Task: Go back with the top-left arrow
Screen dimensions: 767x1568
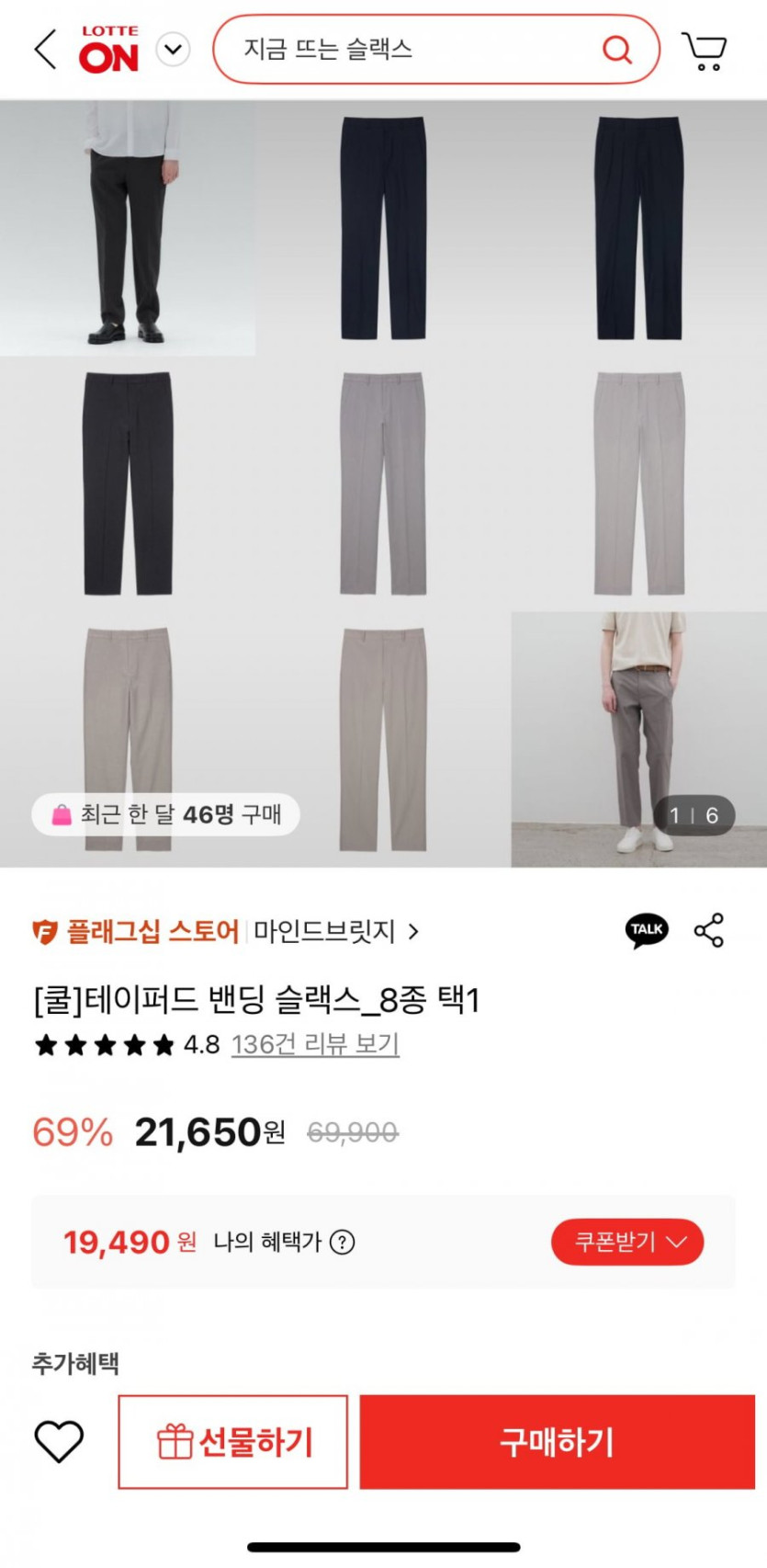Action: click(x=45, y=49)
